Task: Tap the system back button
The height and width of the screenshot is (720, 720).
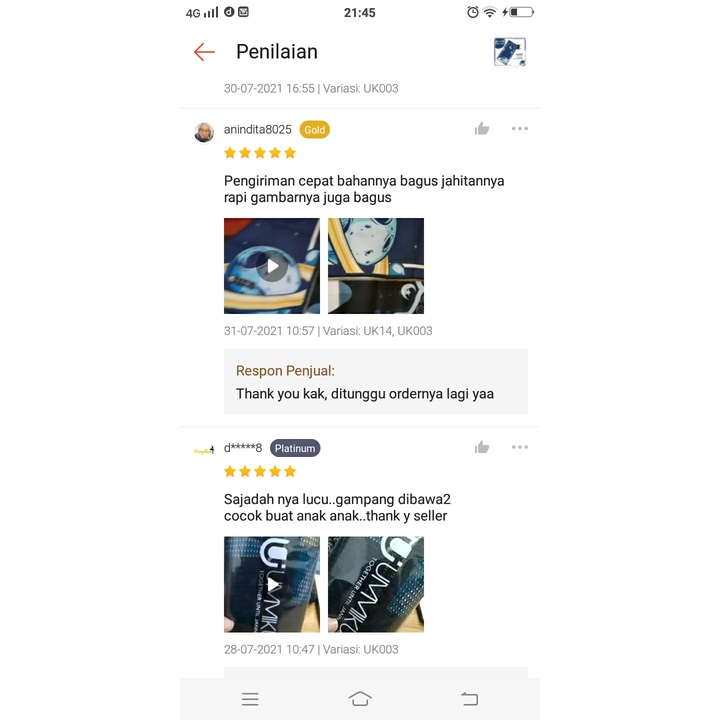Action: (469, 699)
